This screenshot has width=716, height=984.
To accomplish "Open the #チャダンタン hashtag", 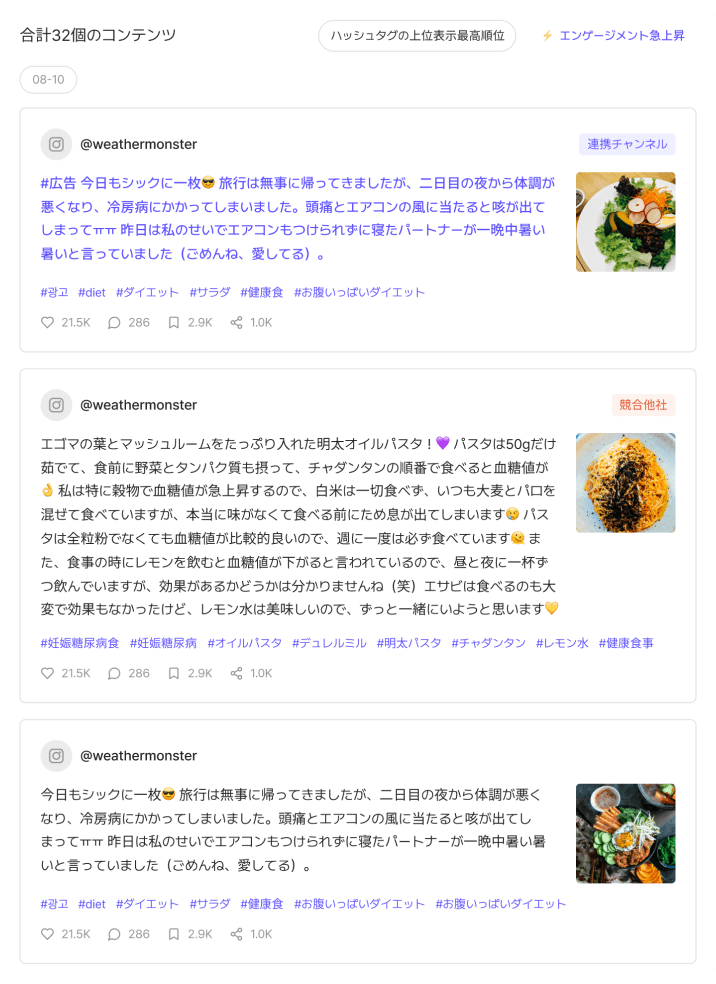I will click(x=489, y=643).
